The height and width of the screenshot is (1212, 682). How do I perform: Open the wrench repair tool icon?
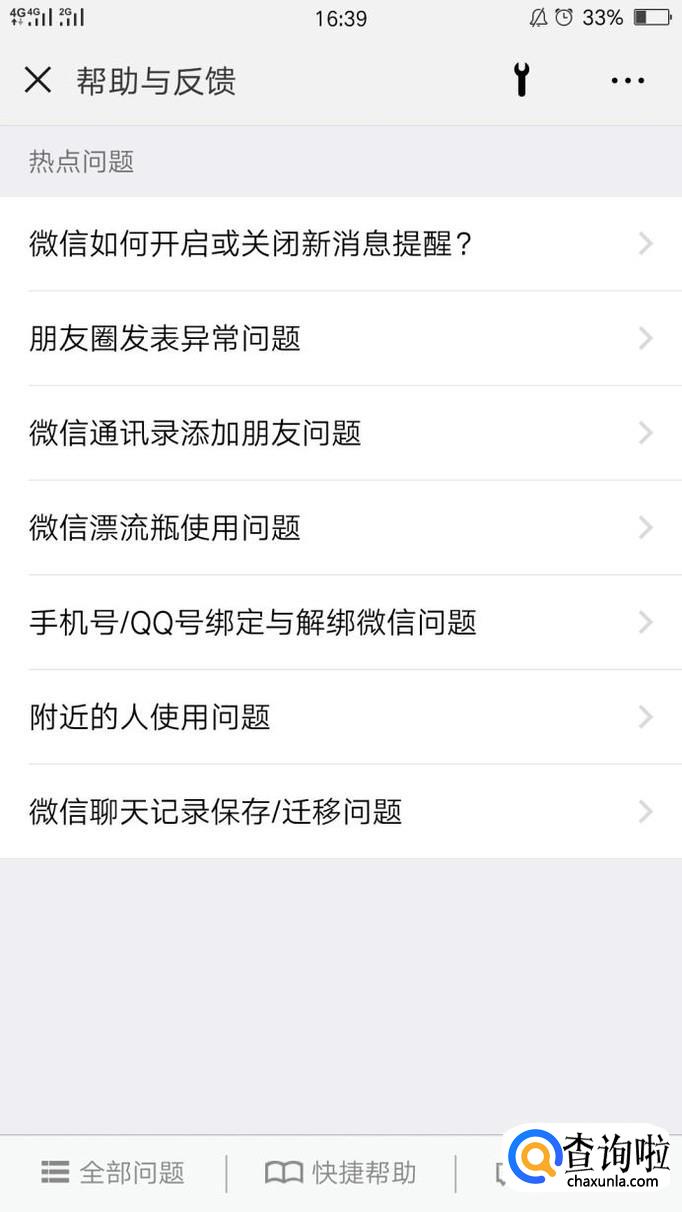click(521, 79)
